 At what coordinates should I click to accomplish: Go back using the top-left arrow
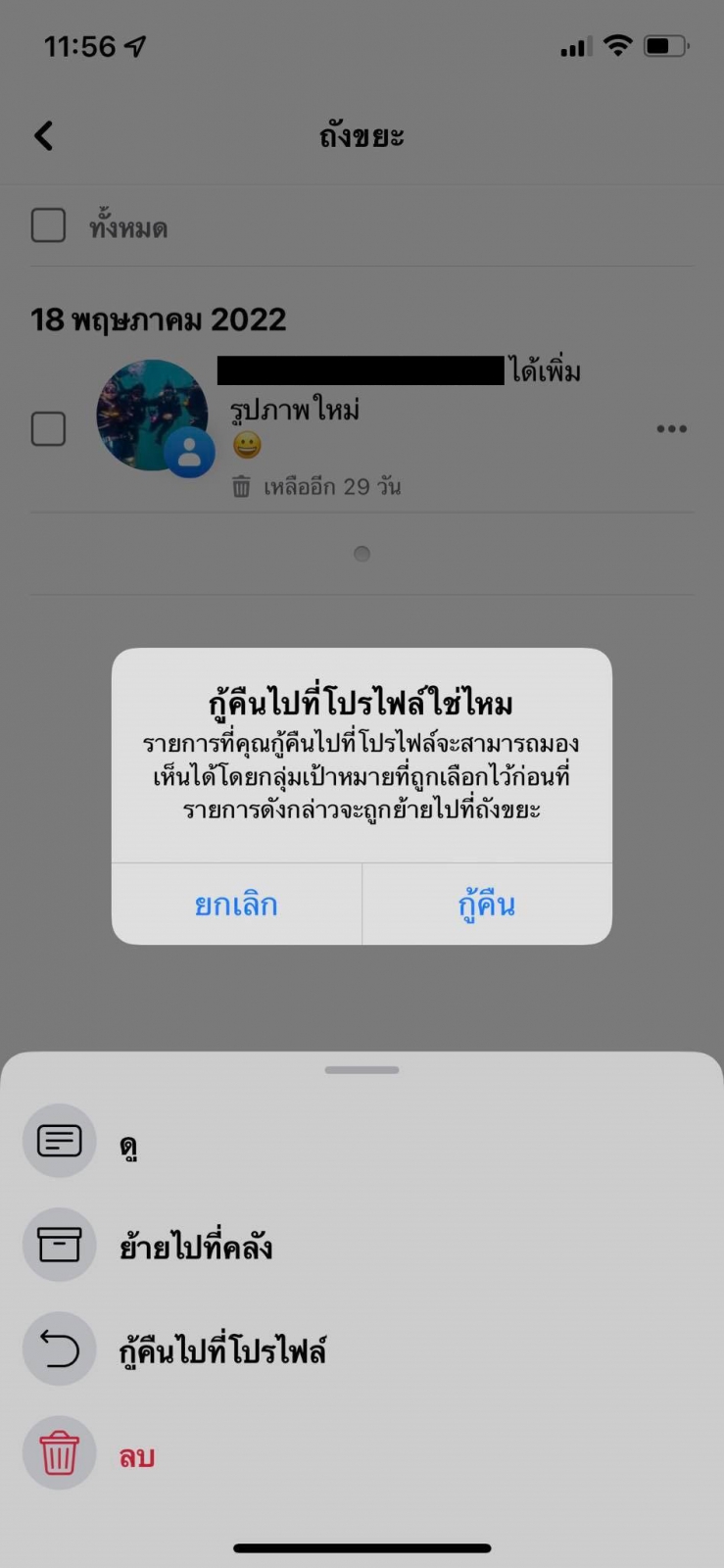tap(44, 136)
